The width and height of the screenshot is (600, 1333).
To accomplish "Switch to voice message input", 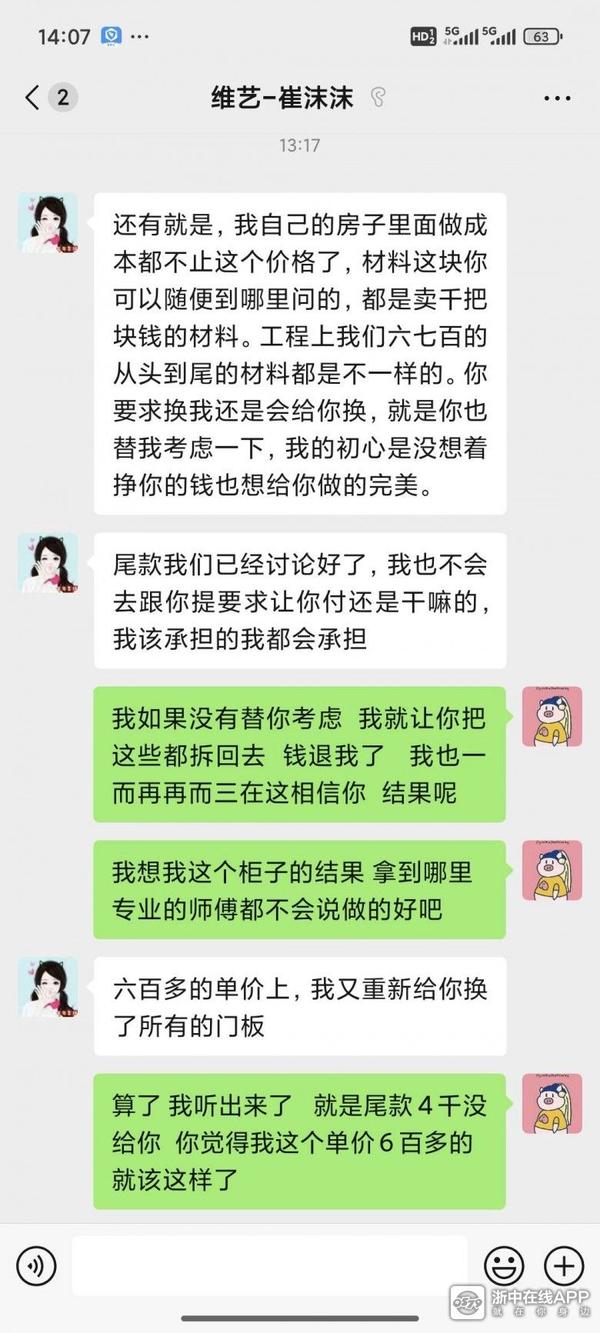I will (x=36, y=1266).
